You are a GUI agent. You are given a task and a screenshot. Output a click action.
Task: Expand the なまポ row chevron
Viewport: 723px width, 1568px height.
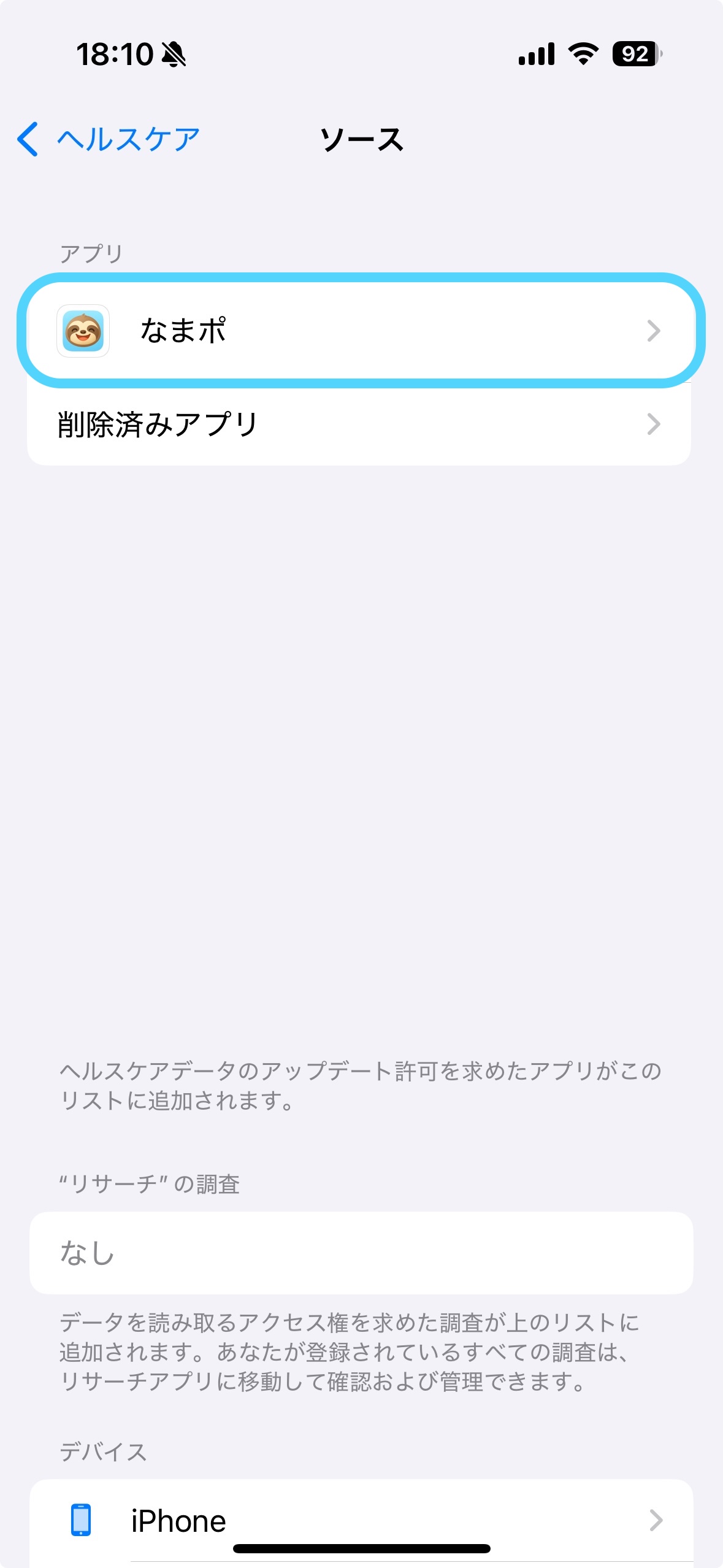pos(655,331)
